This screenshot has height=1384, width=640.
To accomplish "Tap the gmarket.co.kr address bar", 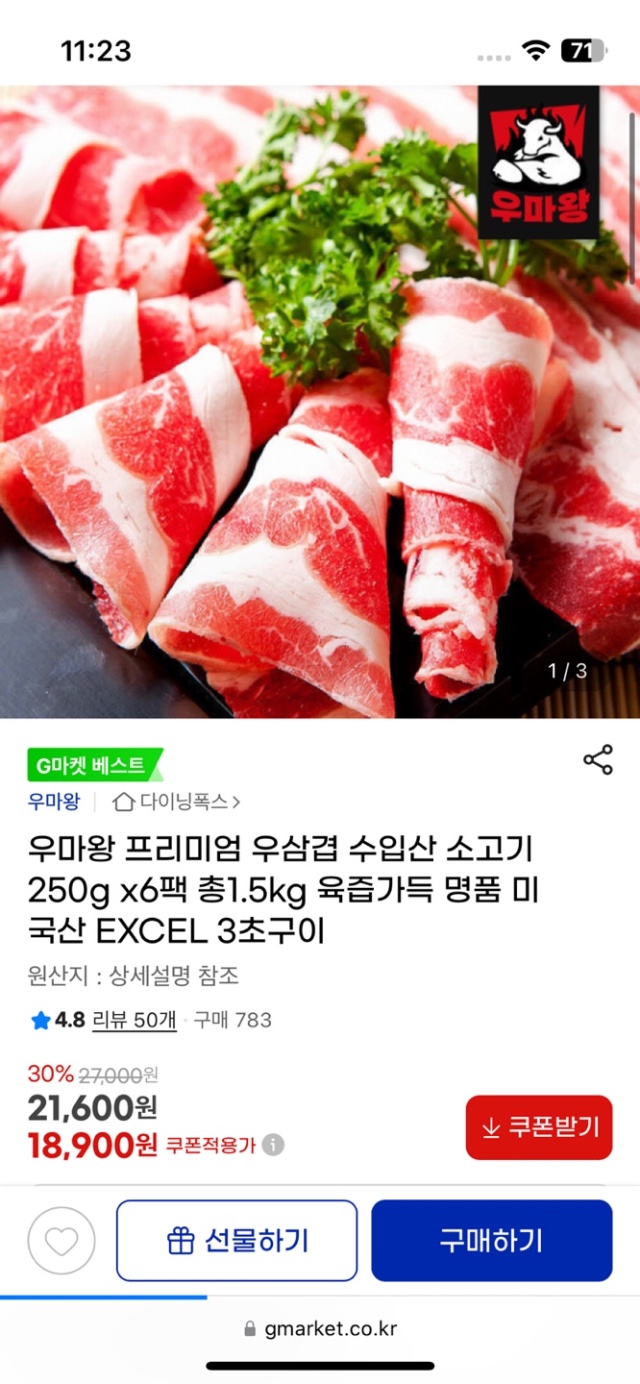I will [x=320, y=1329].
